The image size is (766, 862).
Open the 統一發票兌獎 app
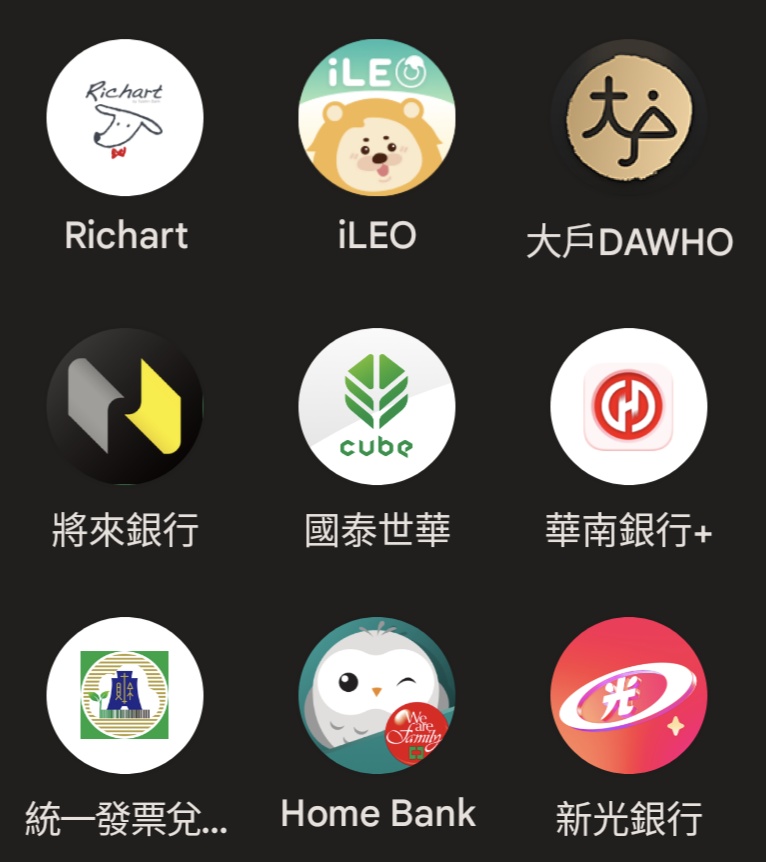click(125, 695)
